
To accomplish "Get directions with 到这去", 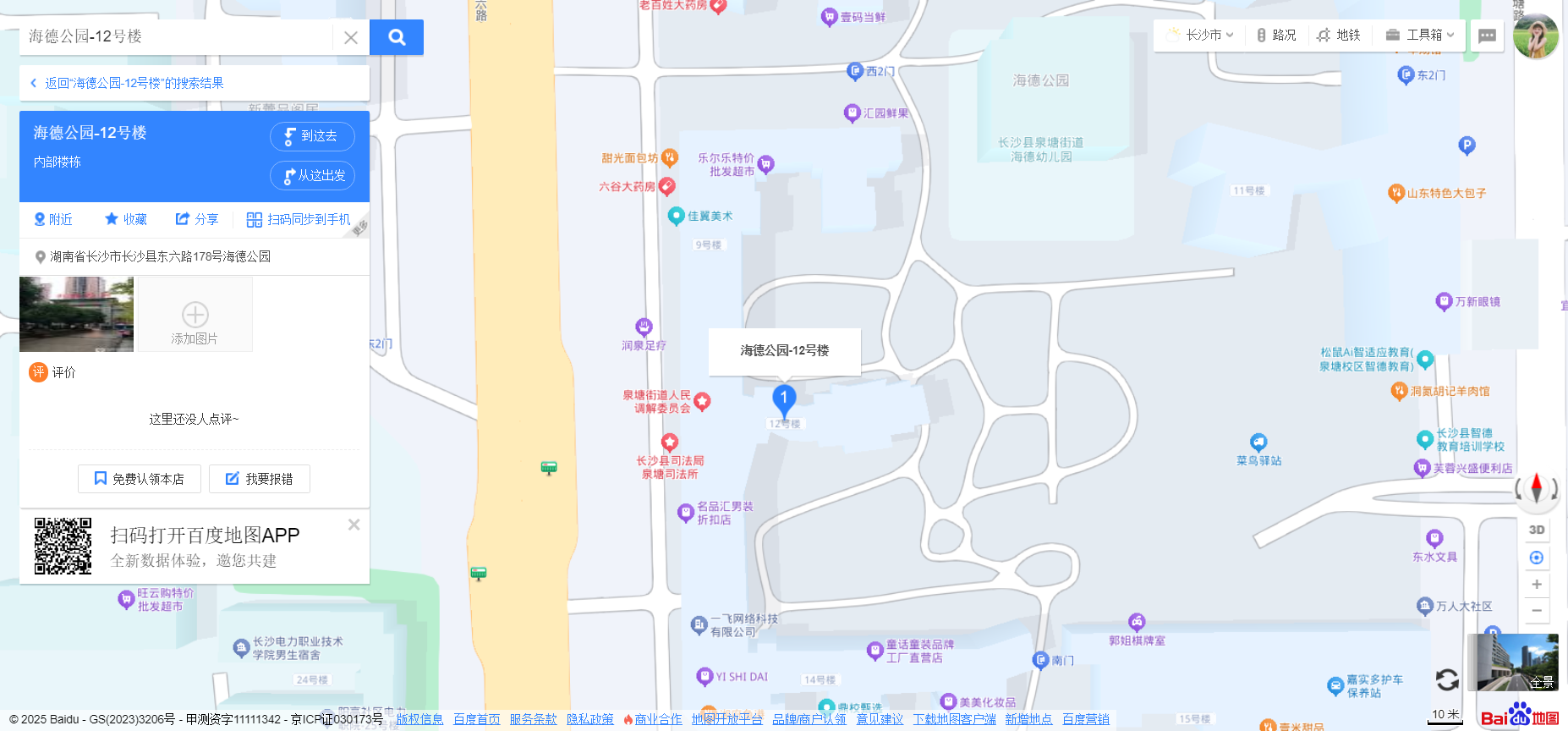I will 312,136.
